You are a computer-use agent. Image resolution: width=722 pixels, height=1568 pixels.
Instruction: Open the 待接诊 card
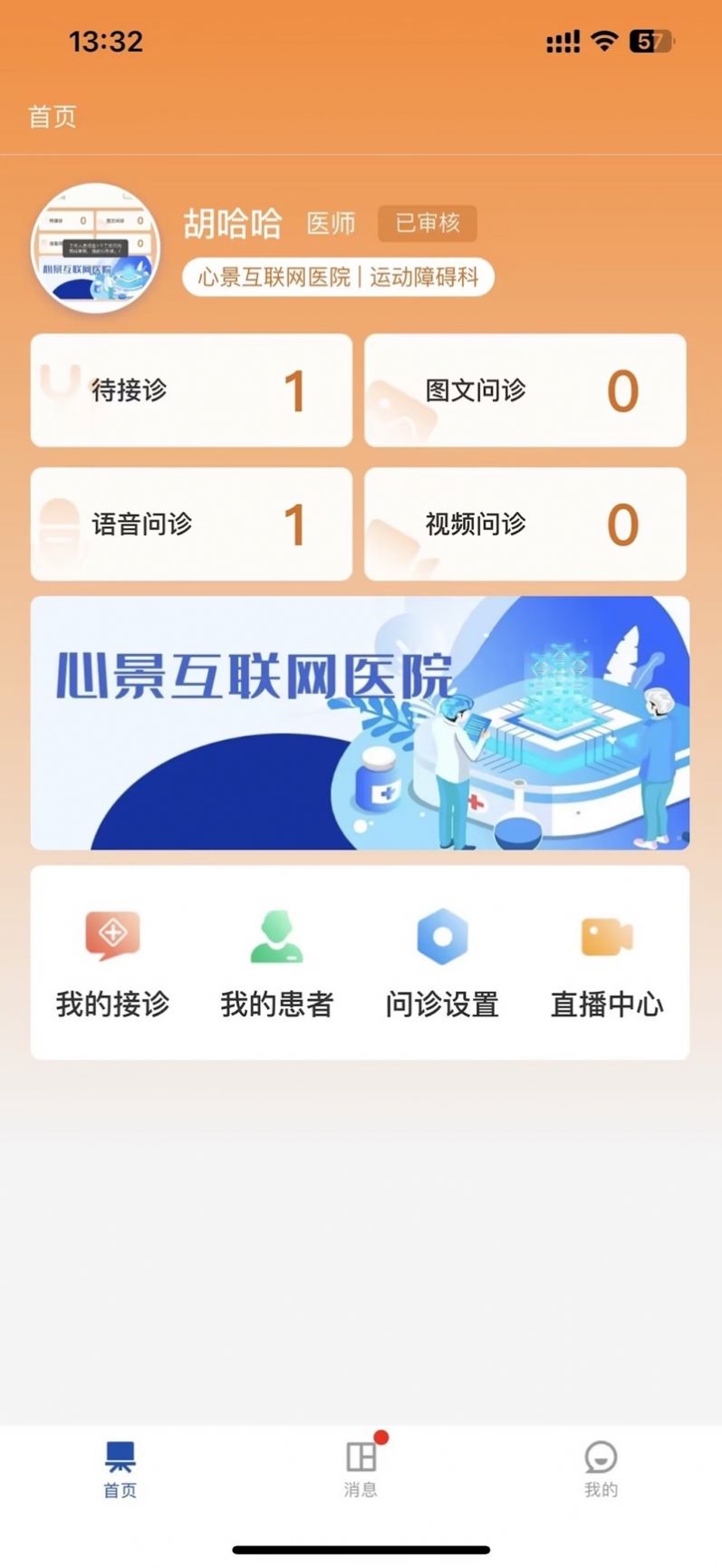191,390
